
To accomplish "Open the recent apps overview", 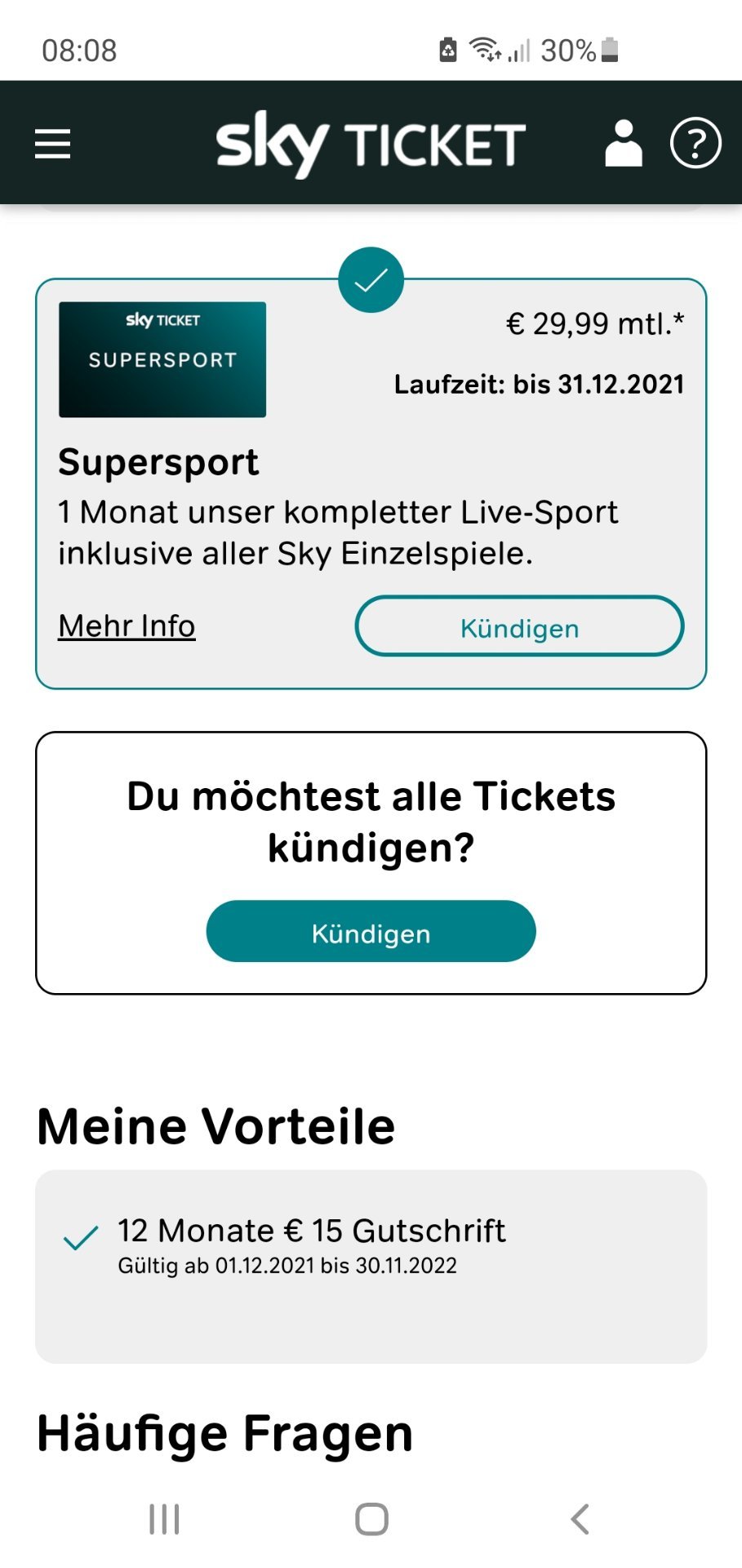I will 164,1519.
